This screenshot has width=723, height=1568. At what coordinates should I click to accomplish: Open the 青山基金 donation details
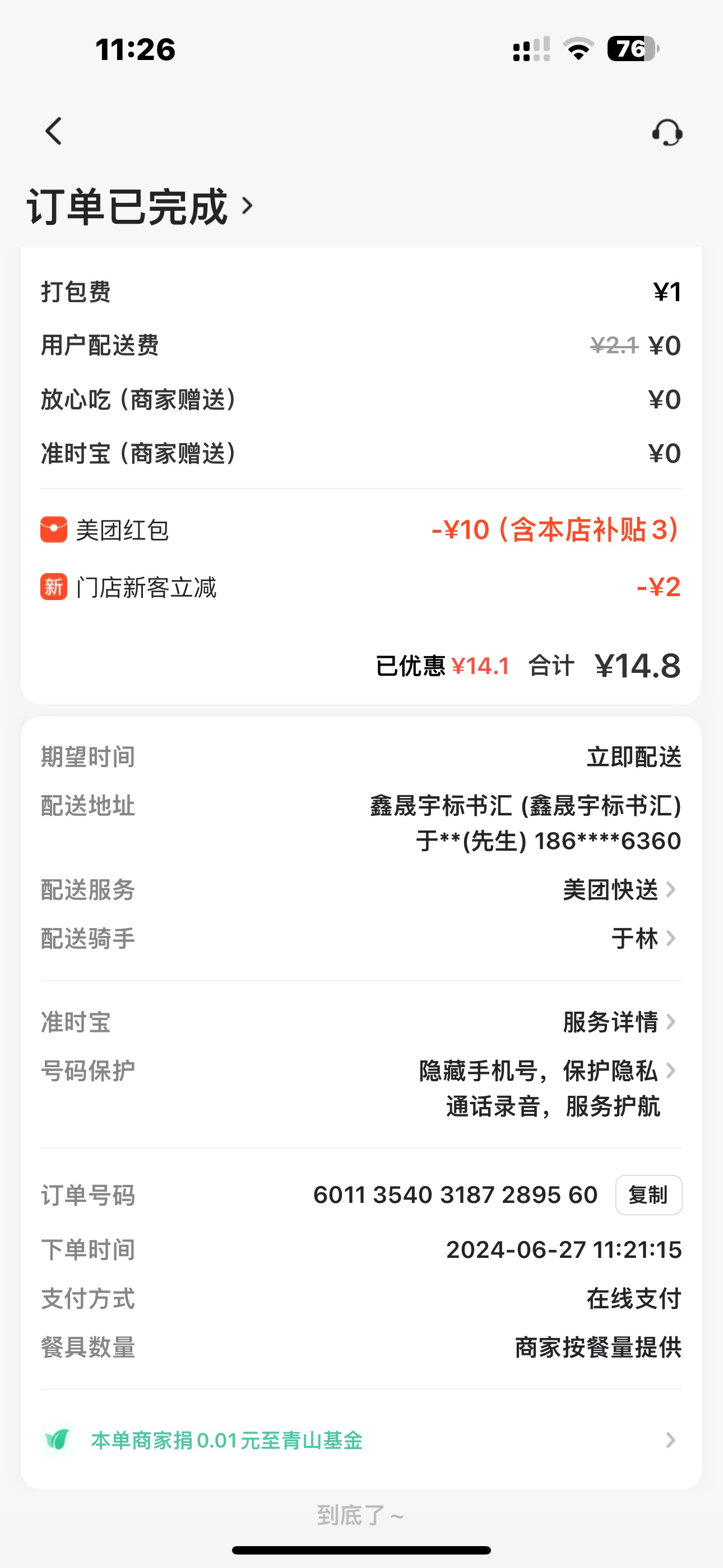pos(360,1440)
